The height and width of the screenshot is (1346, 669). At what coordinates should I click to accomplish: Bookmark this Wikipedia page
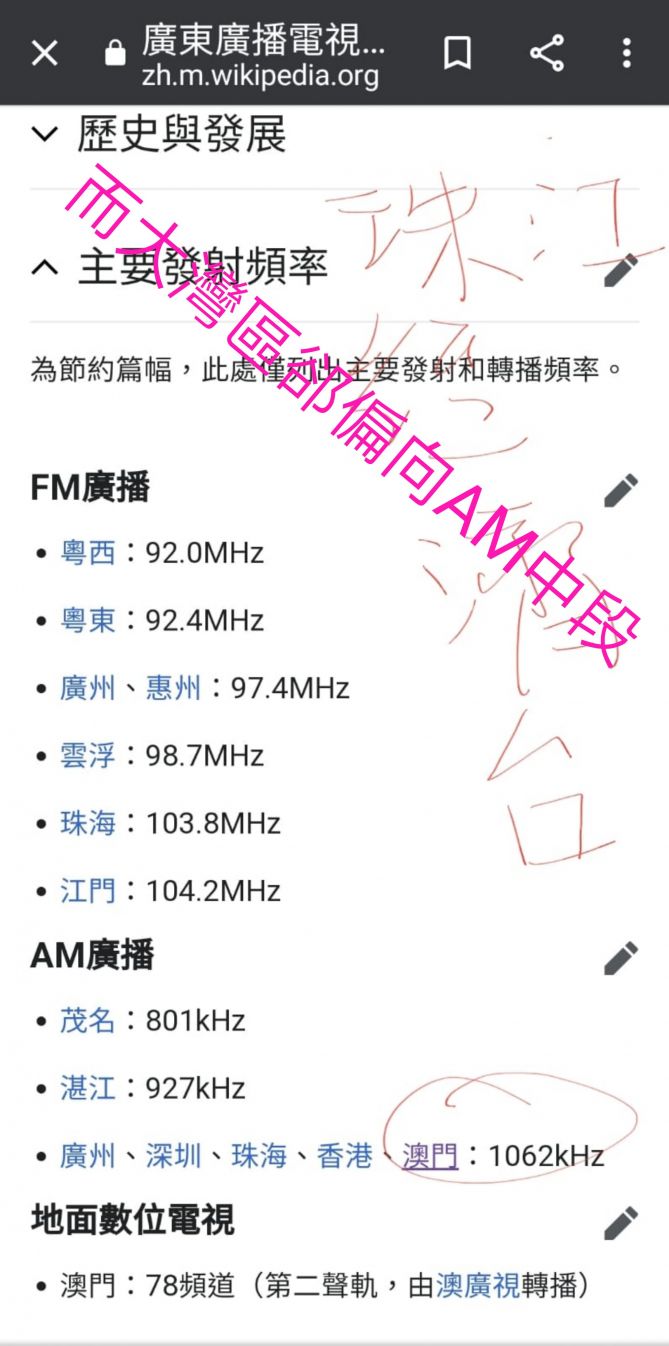click(x=458, y=53)
